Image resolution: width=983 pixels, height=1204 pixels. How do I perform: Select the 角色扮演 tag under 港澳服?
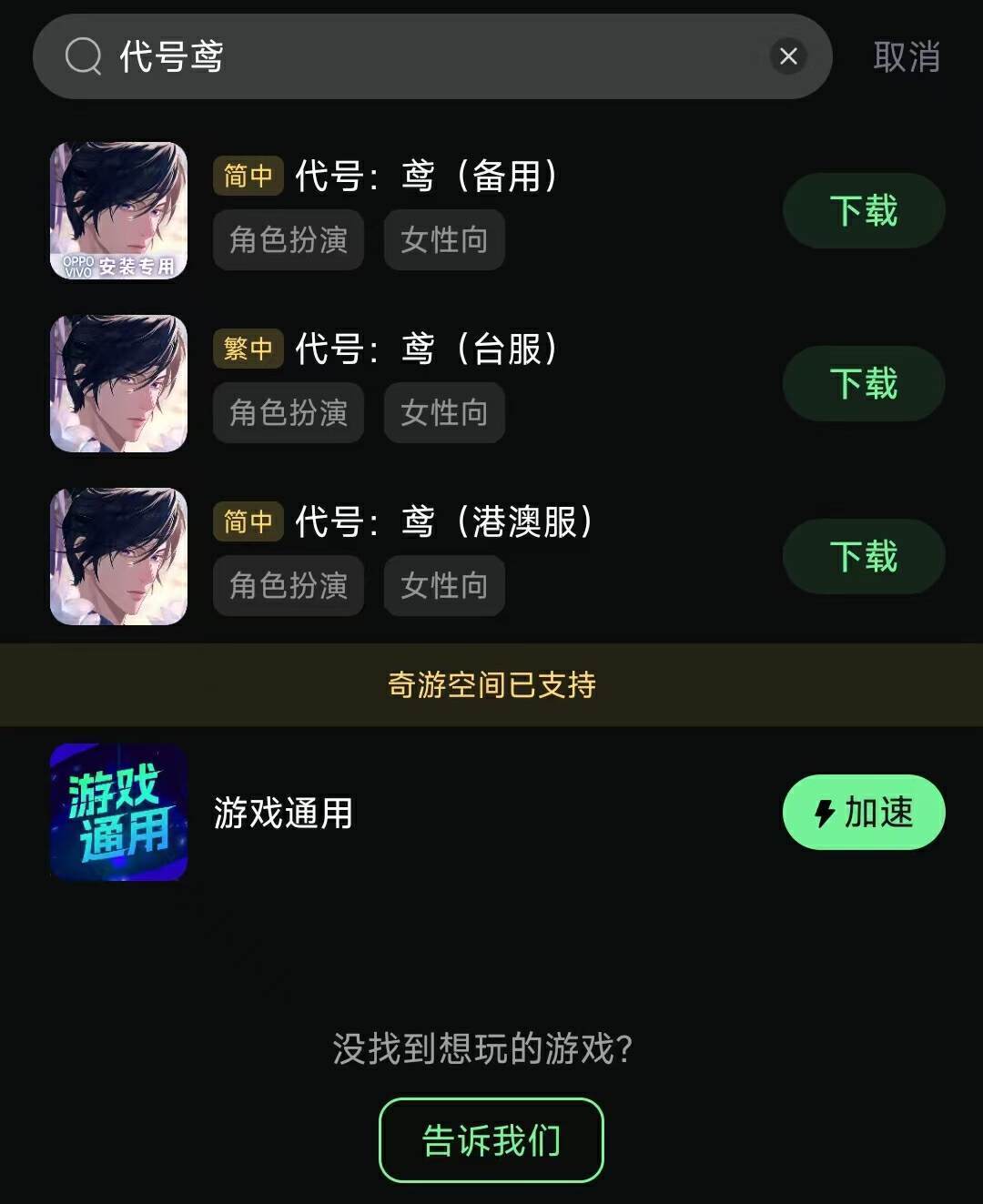pos(288,586)
